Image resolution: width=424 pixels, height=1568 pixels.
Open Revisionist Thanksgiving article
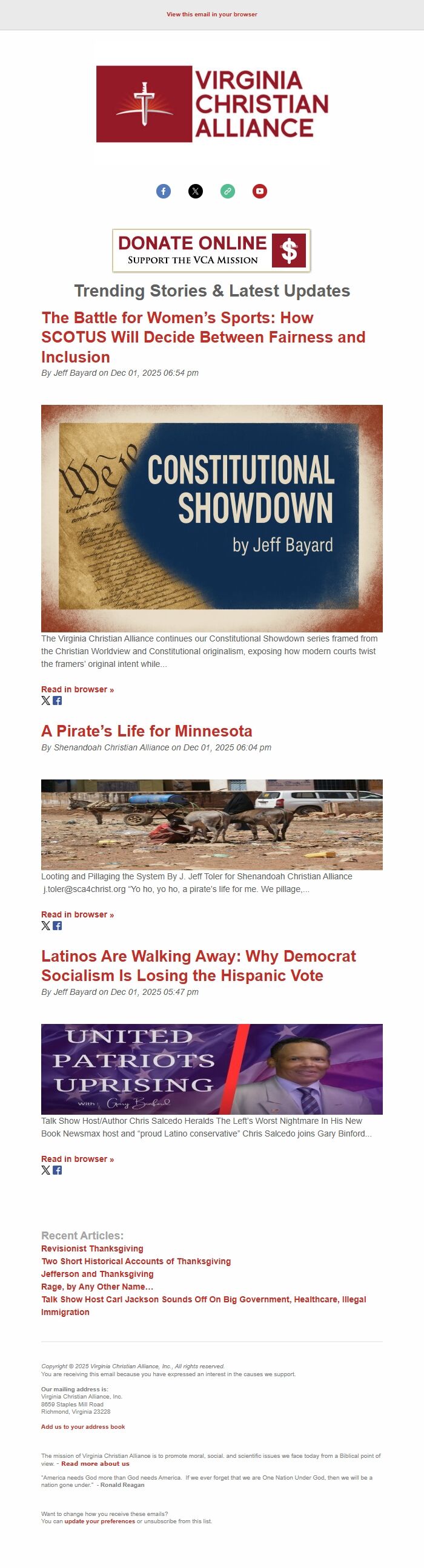coord(92,1248)
